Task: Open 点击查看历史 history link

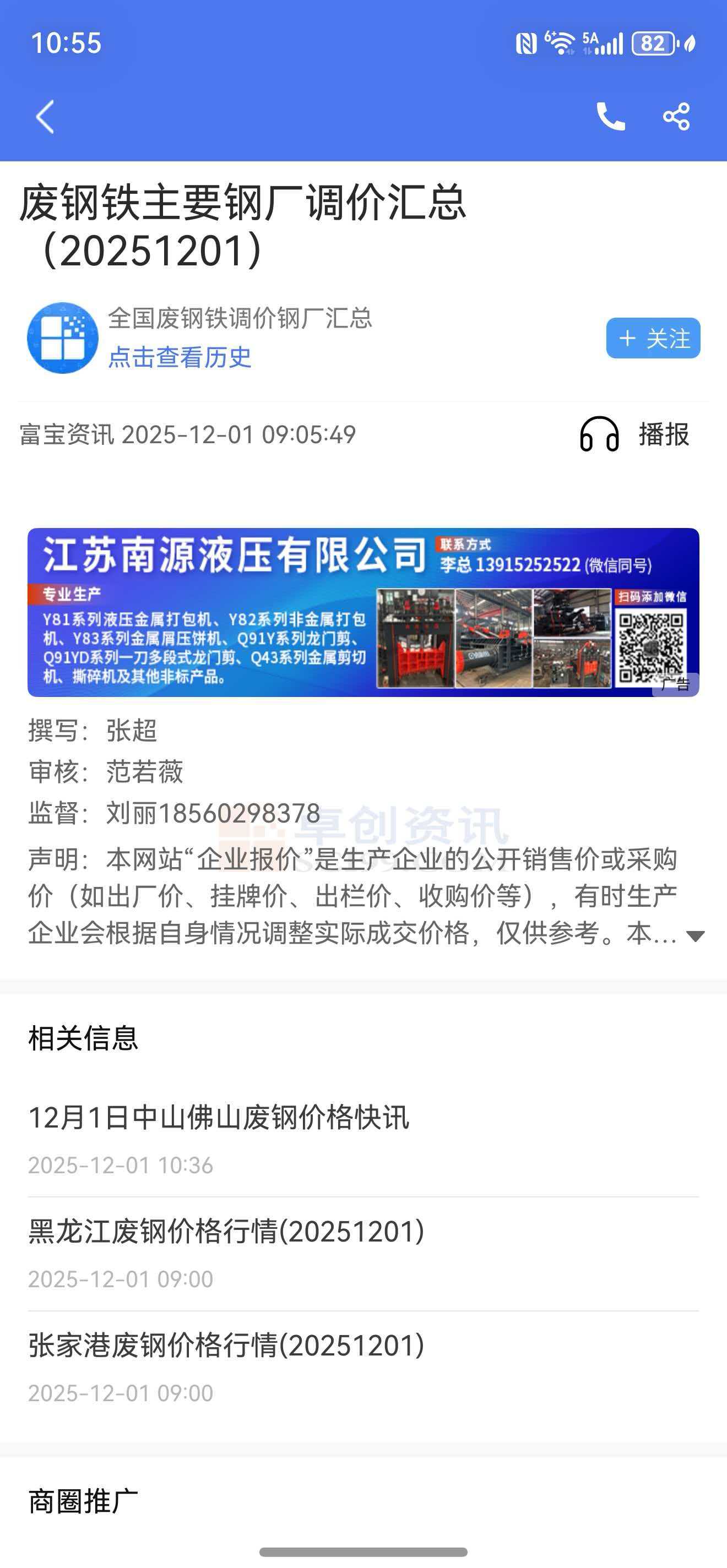Action: click(180, 357)
